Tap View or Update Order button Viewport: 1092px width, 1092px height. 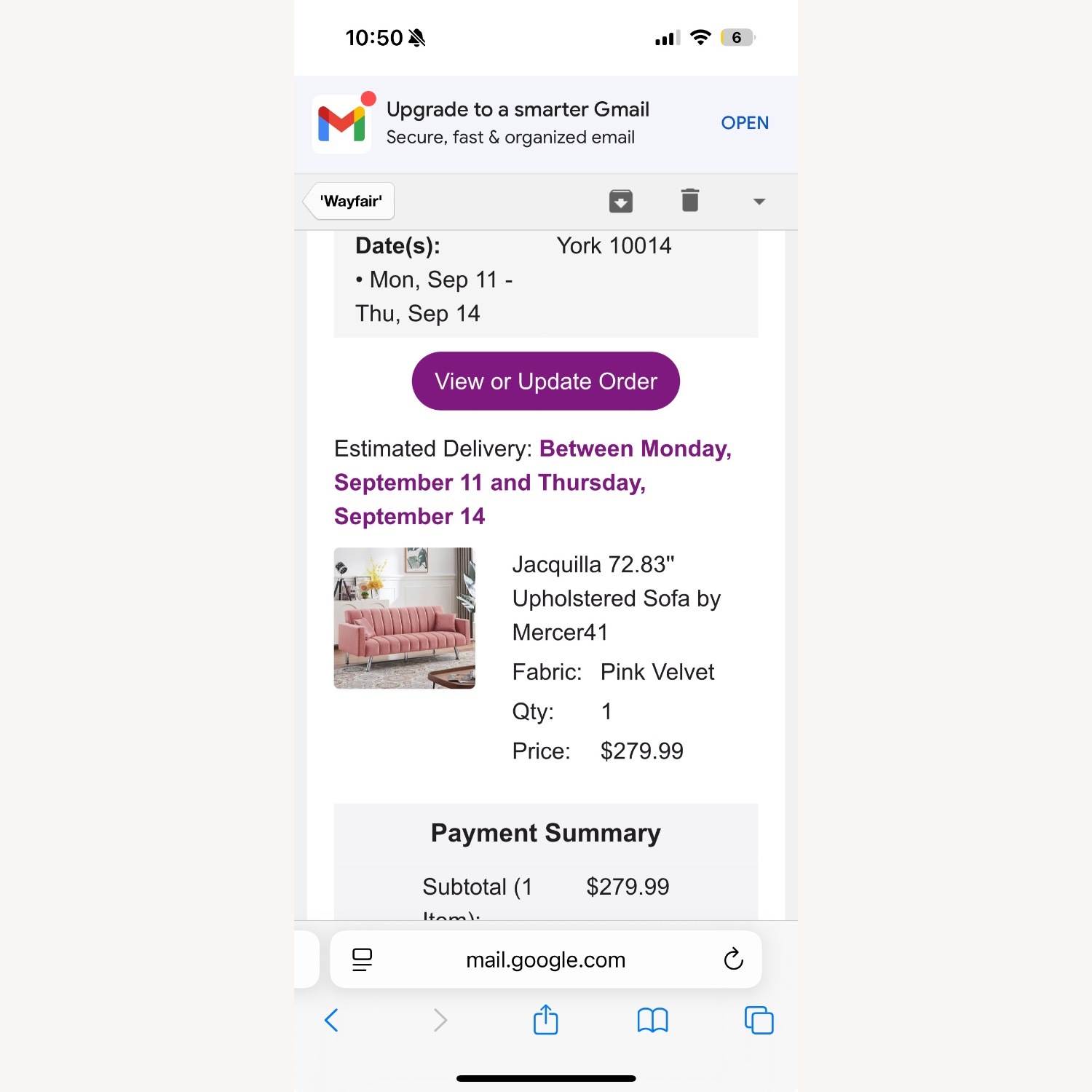545,381
